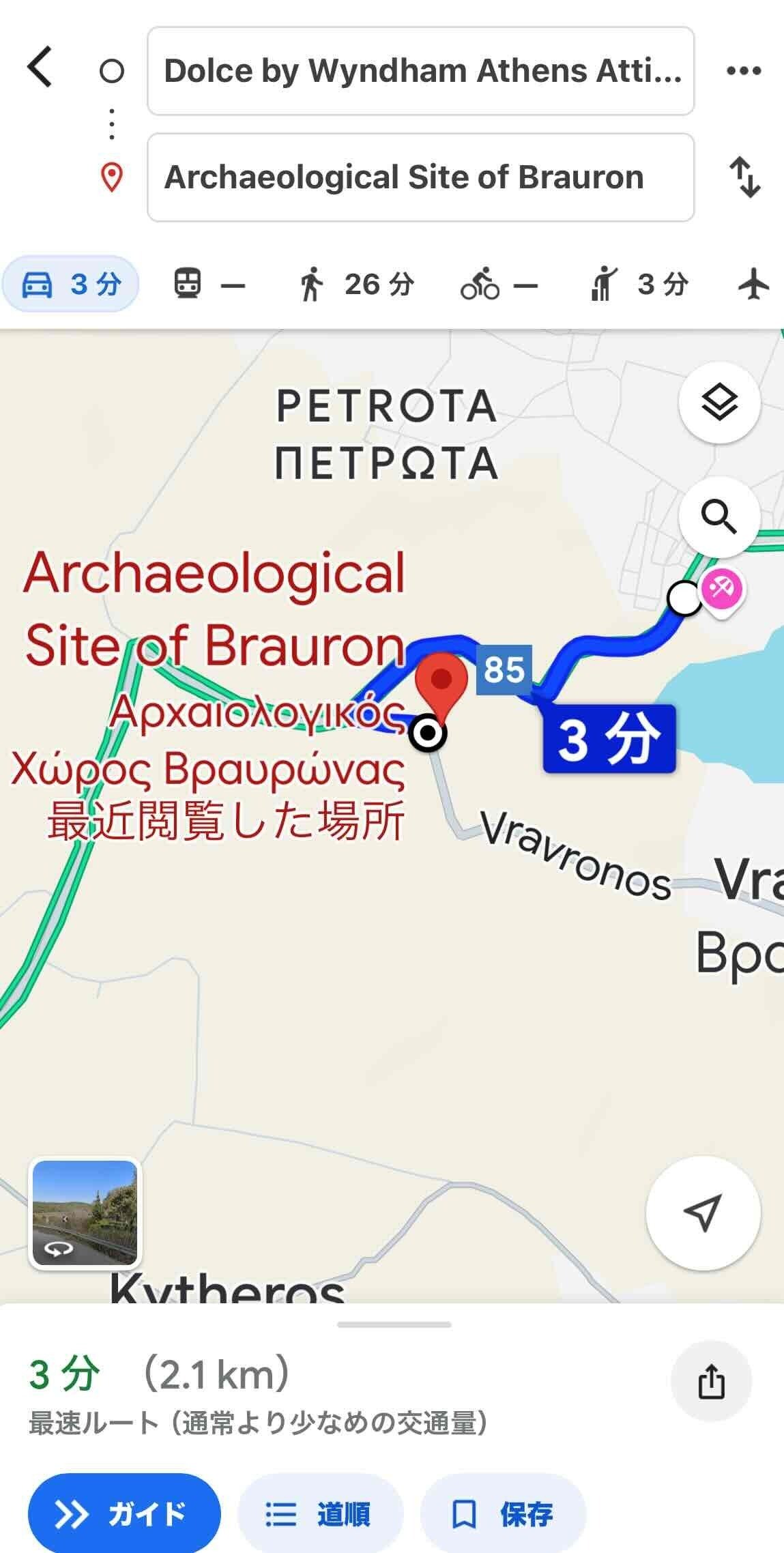Open the map layers selector
784x1553 pixels.
pos(717,403)
